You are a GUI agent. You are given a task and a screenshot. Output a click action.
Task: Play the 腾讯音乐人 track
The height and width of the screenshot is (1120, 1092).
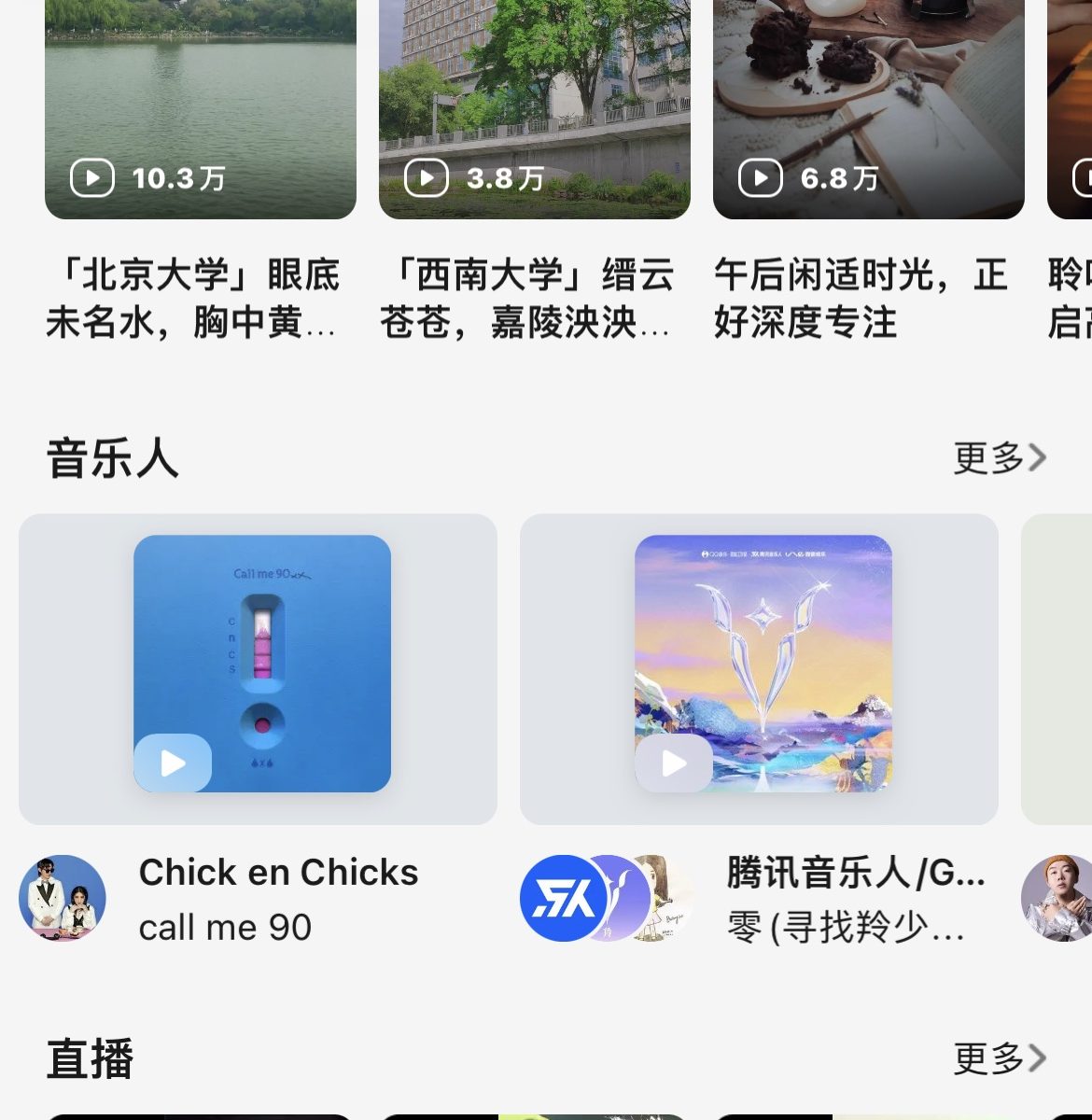pyautogui.click(x=674, y=763)
